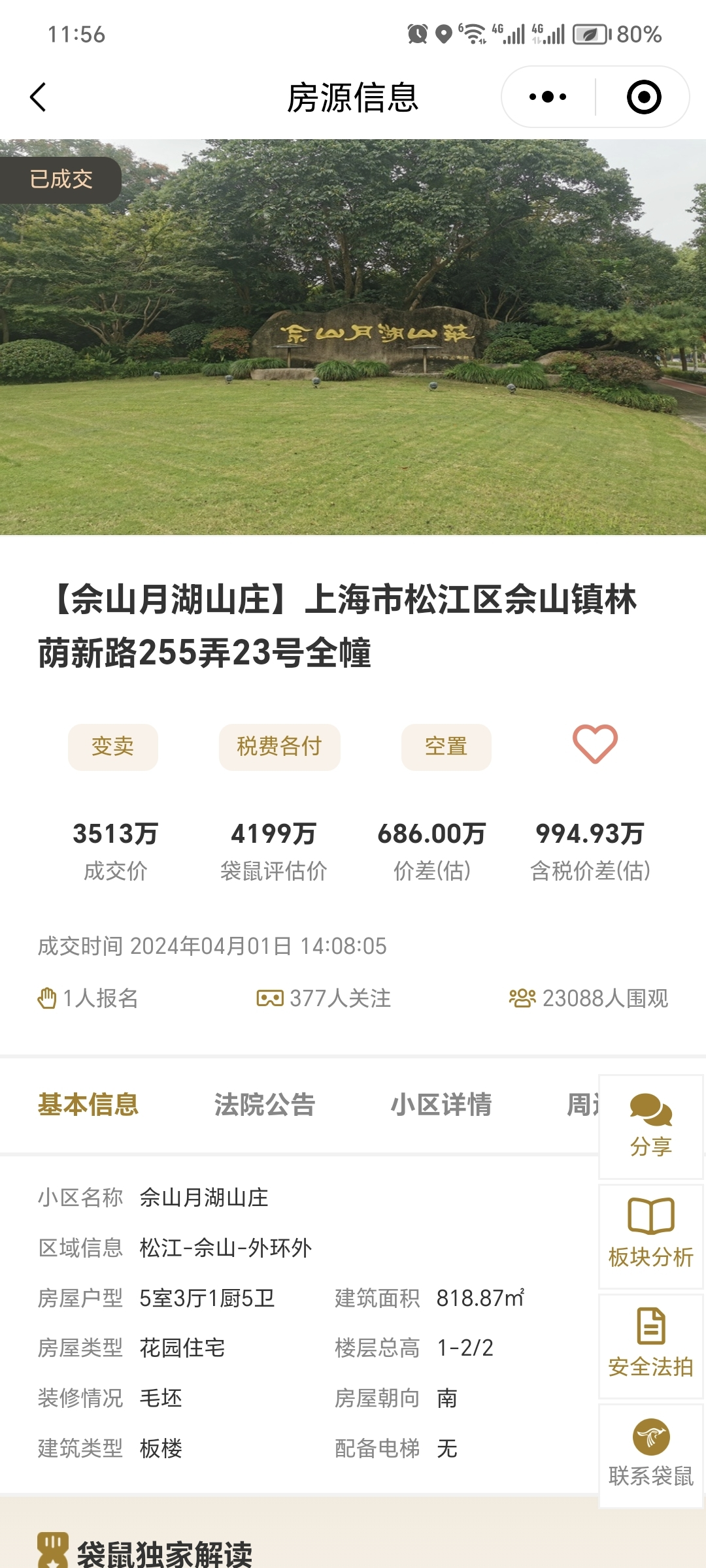The height and width of the screenshot is (1568, 706).
Task: Select the 基本信息 tab
Action: [x=90, y=1105]
